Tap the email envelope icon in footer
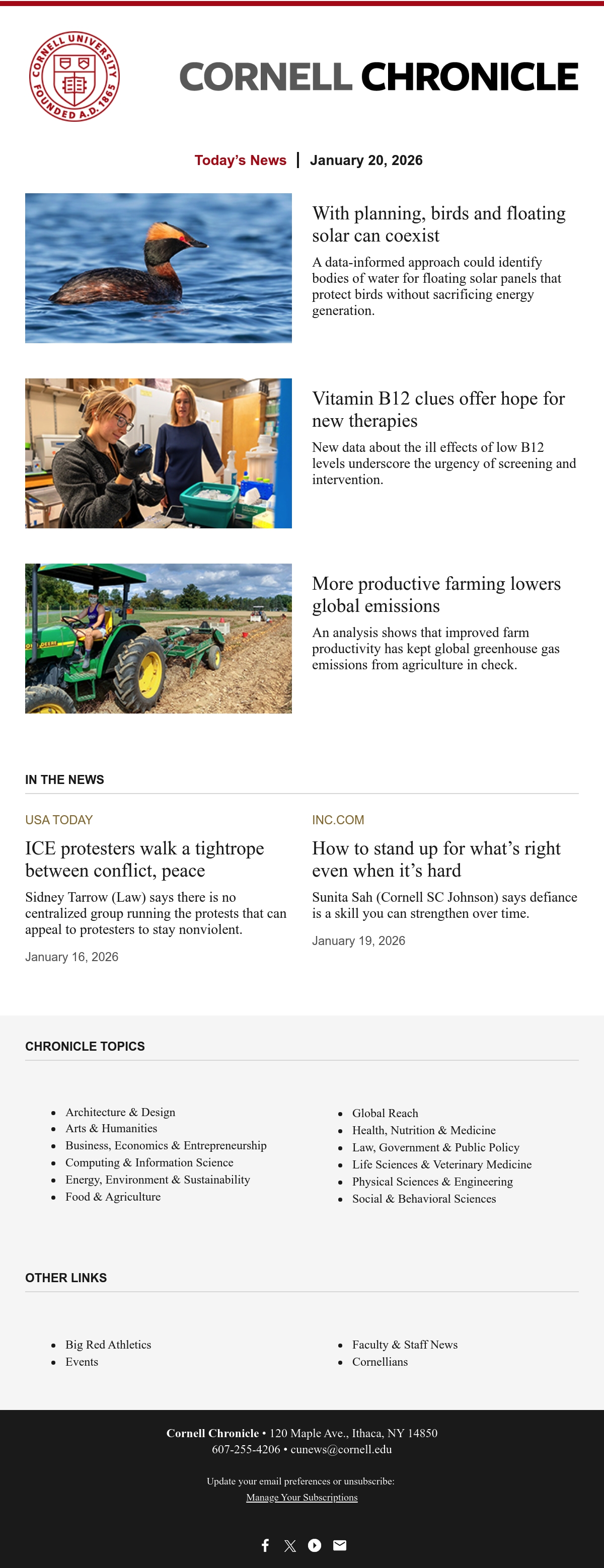 (340, 1545)
